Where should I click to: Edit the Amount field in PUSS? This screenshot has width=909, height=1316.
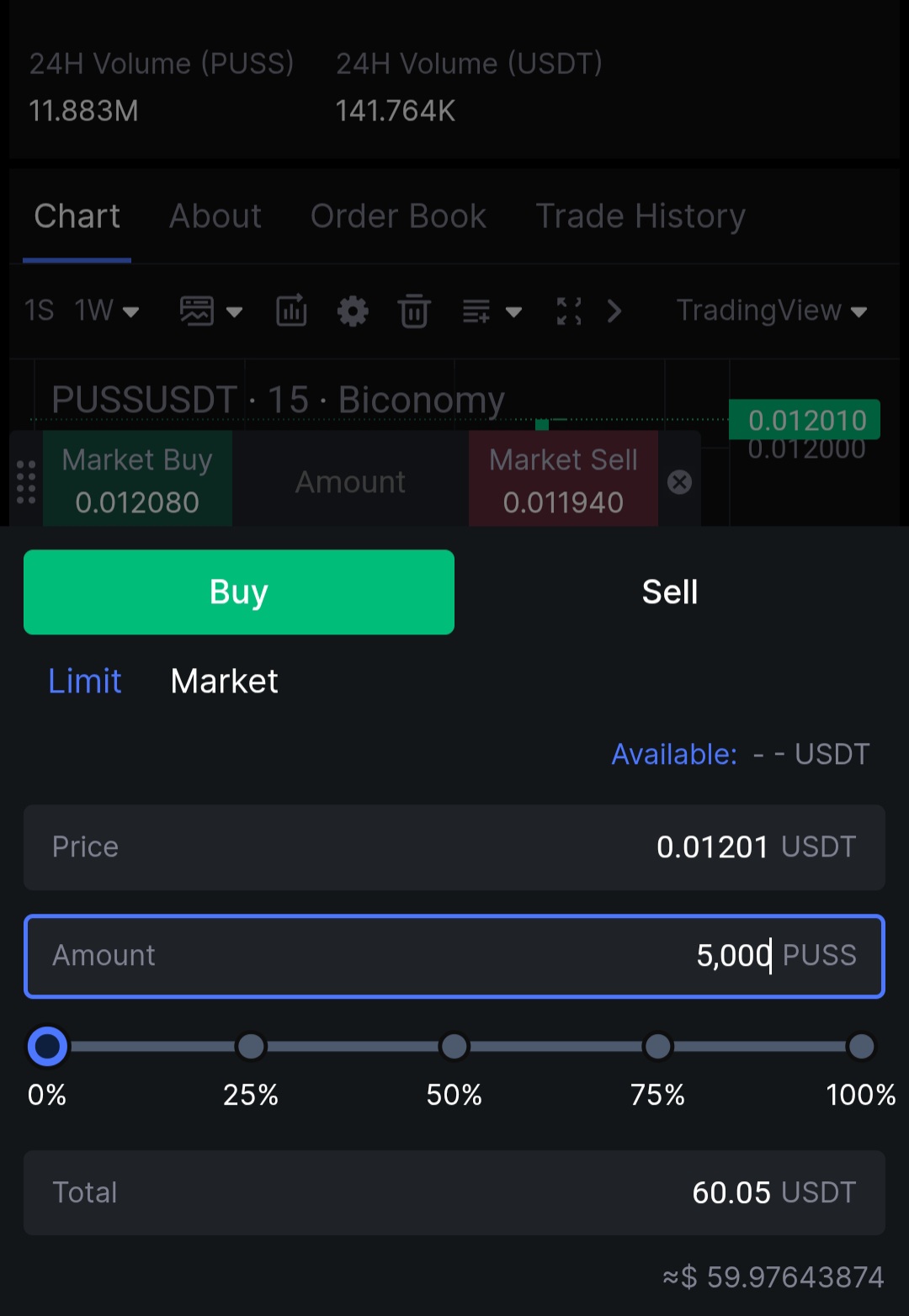[x=454, y=956]
